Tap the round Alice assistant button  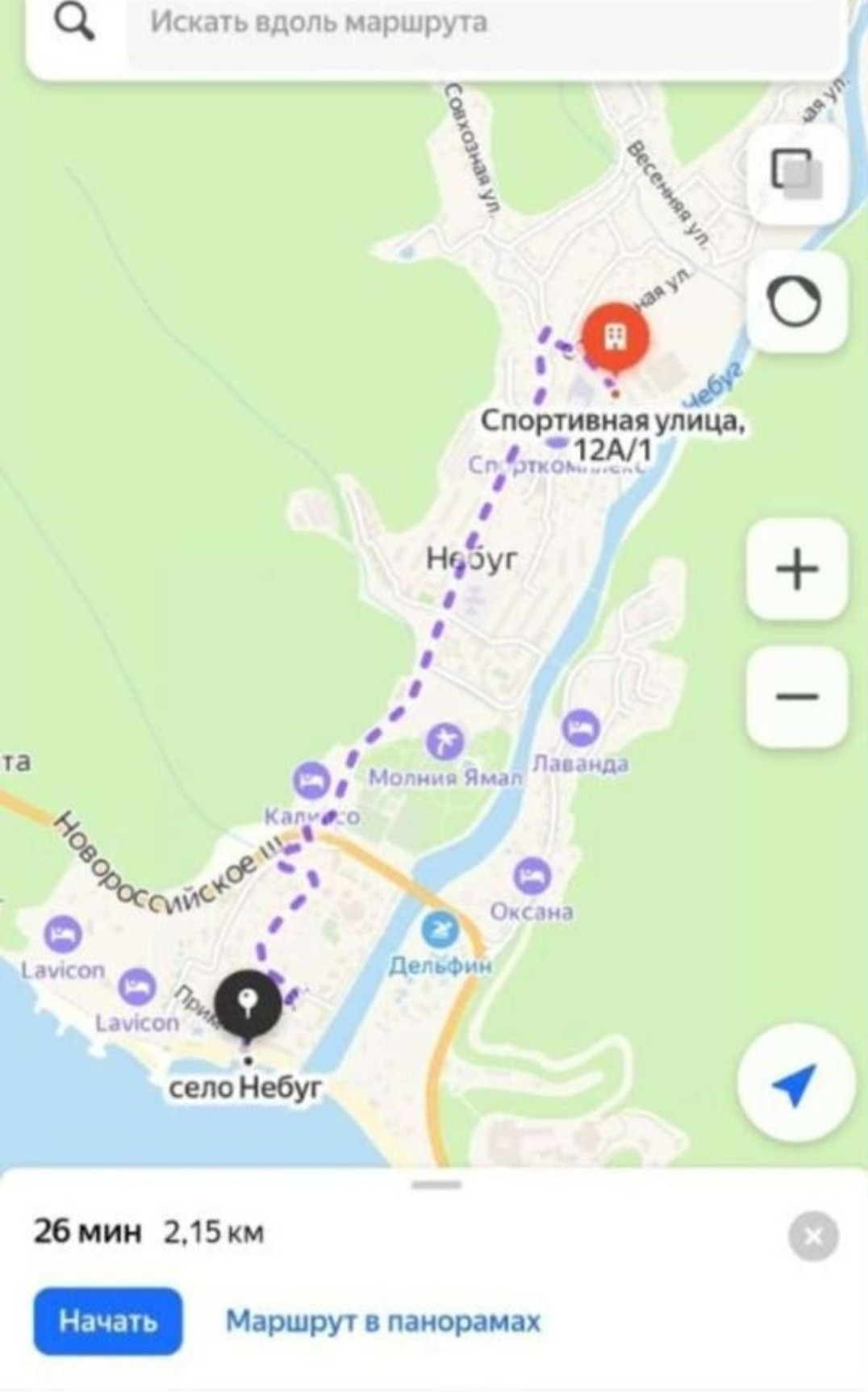pos(796,302)
